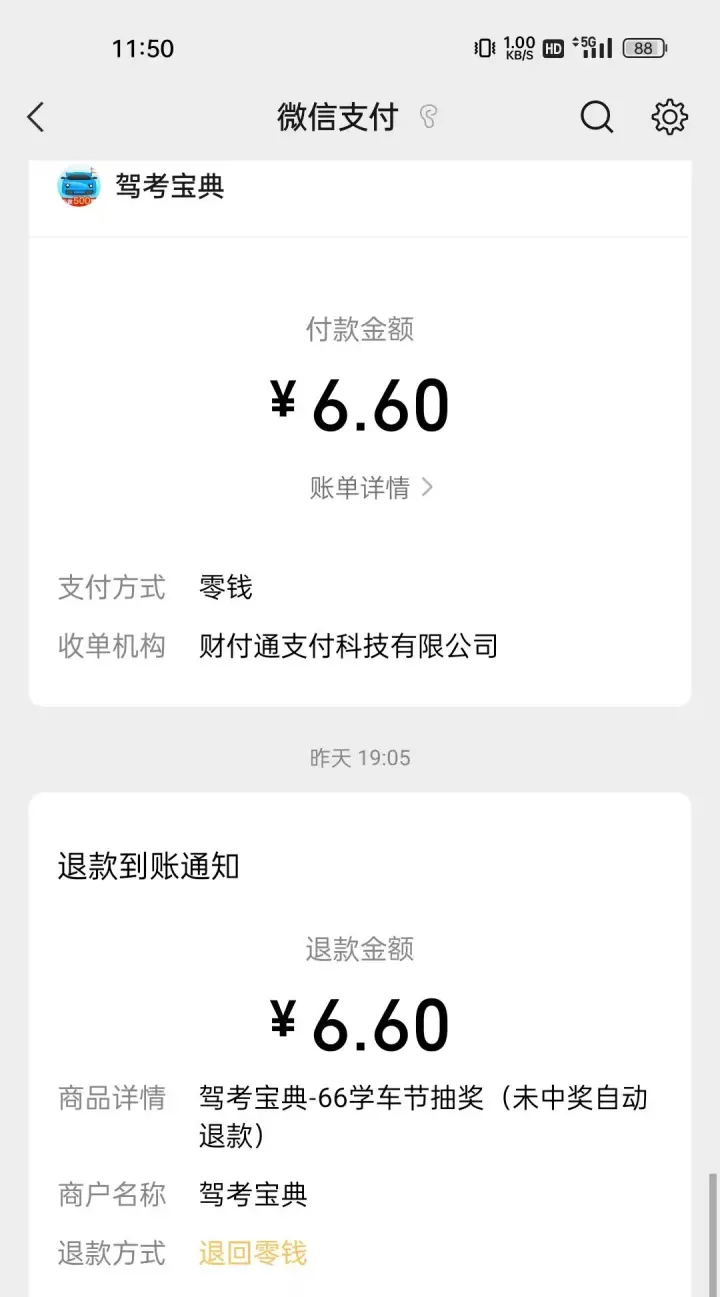
Task: Open 账单详情 for the 6.60 payment
Action: click(371, 488)
